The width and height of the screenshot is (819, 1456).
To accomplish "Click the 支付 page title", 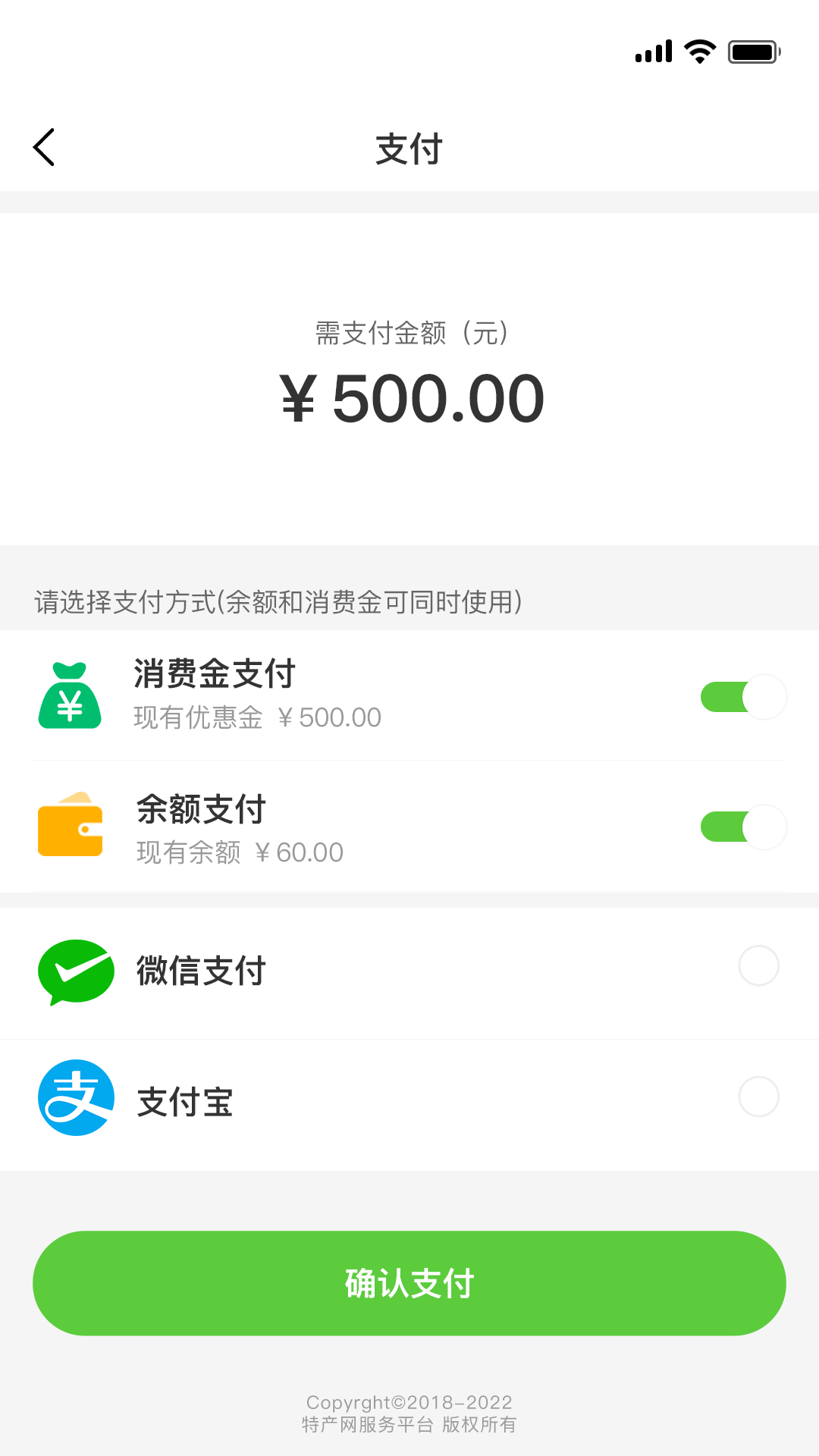I will 409,149.
